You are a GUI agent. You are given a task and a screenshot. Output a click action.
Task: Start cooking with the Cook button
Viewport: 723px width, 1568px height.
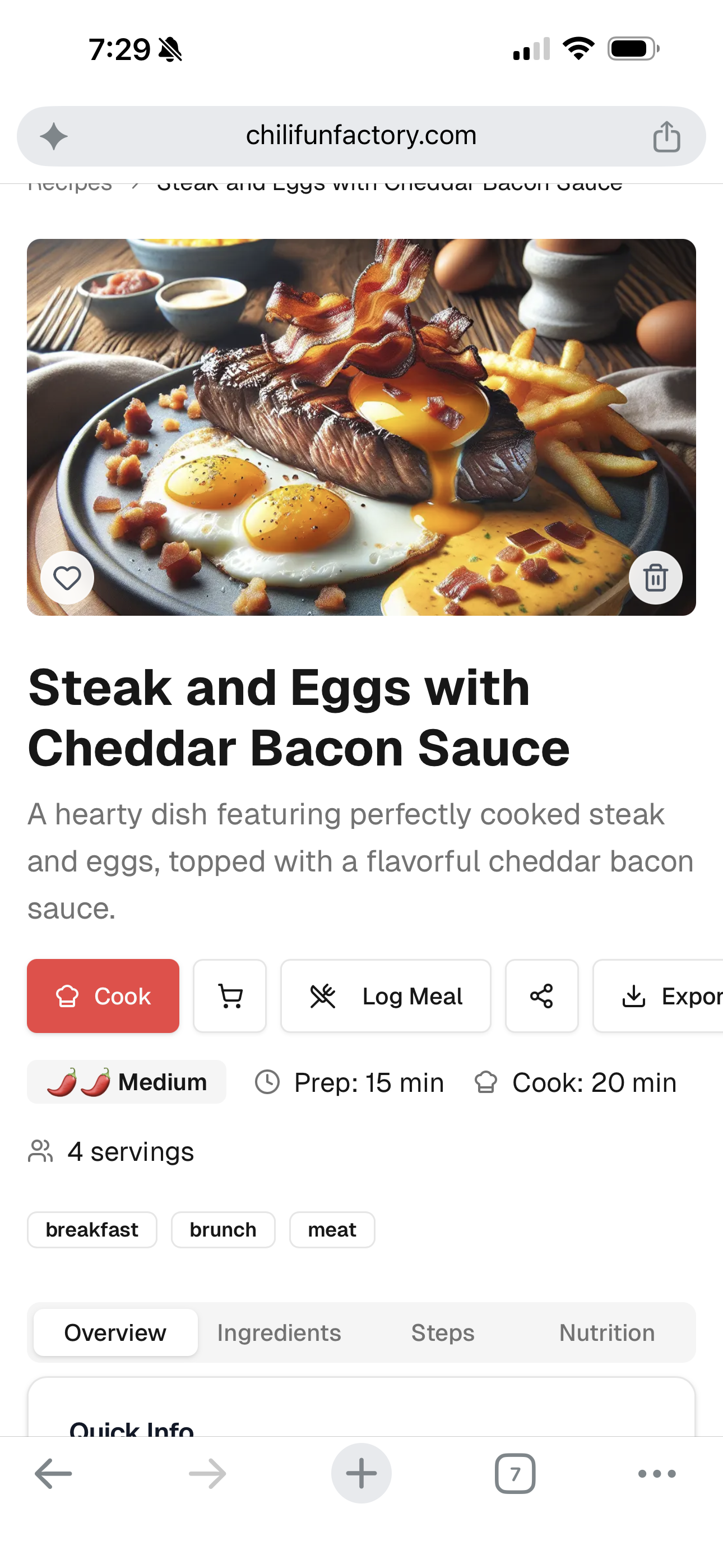click(x=103, y=996)
